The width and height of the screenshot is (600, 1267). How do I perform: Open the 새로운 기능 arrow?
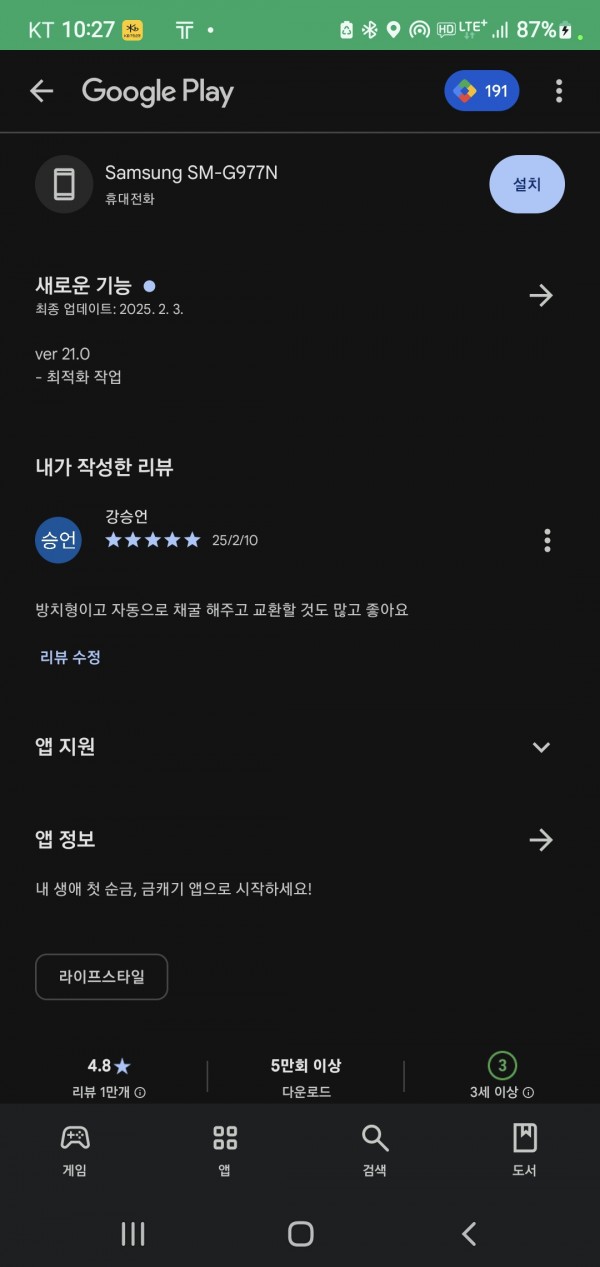(541, 295)
